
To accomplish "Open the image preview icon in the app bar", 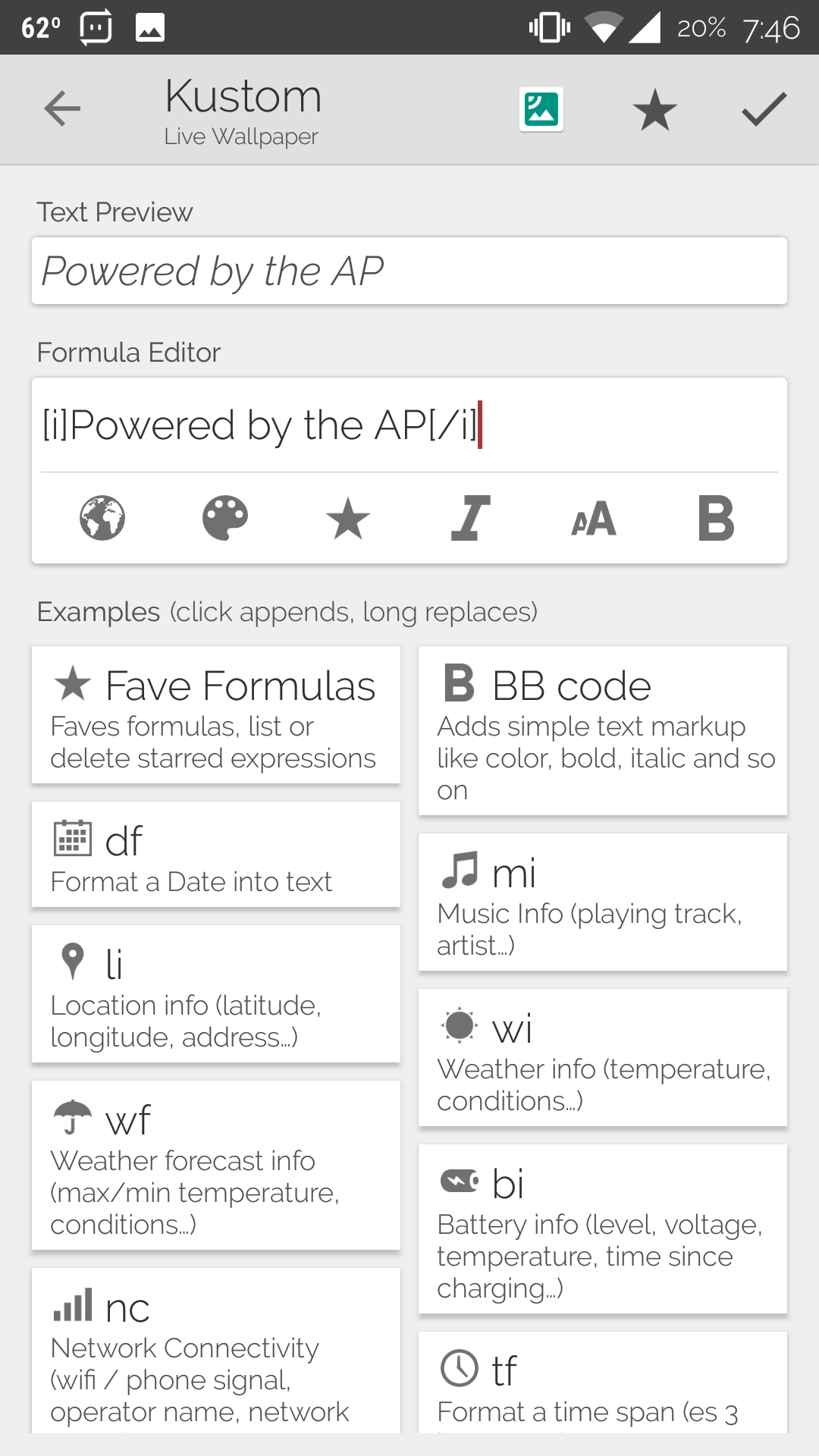I will 541,109.
